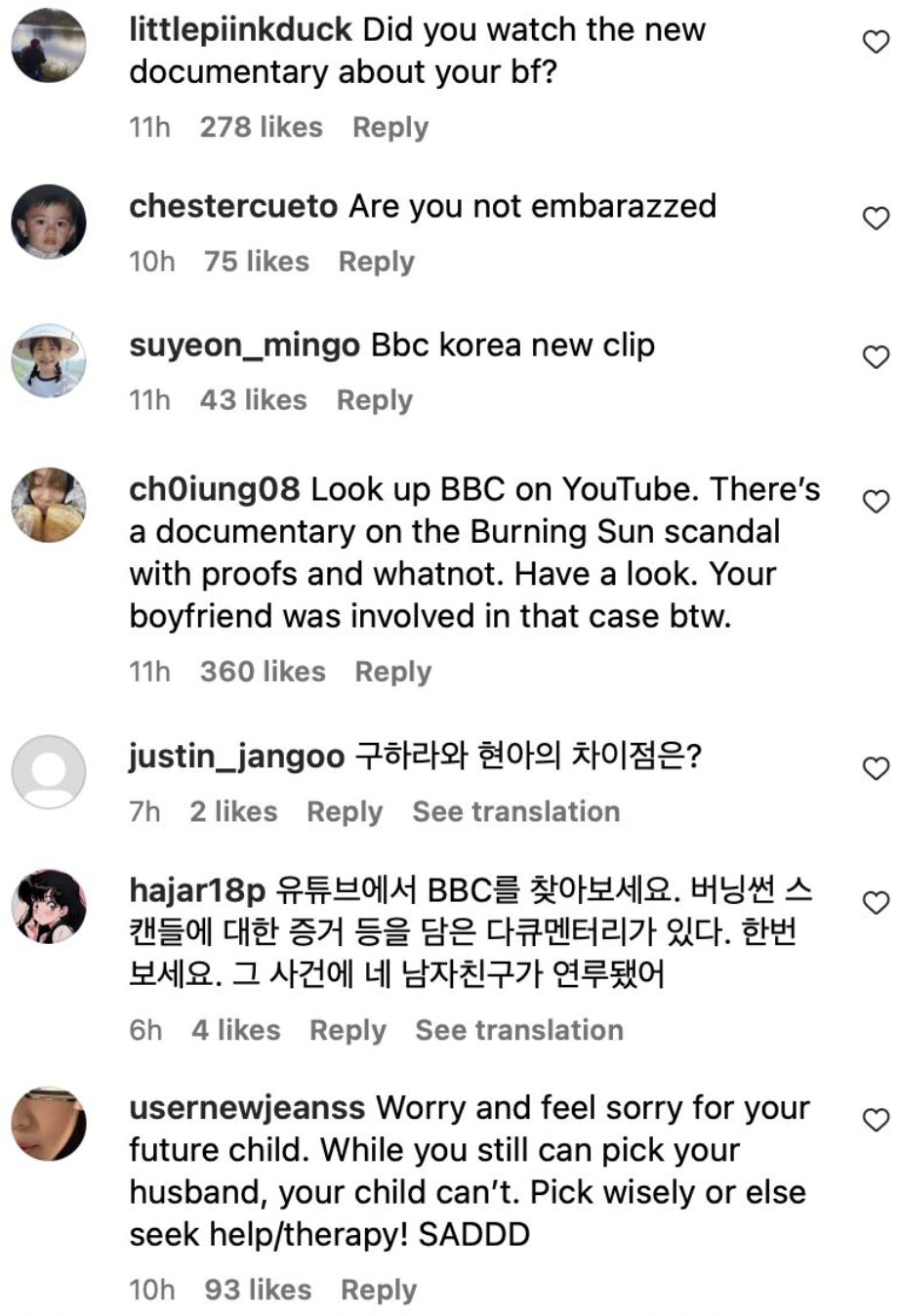
Task: Reply to littlepiinkduck's comment
Action: (389, 127)
